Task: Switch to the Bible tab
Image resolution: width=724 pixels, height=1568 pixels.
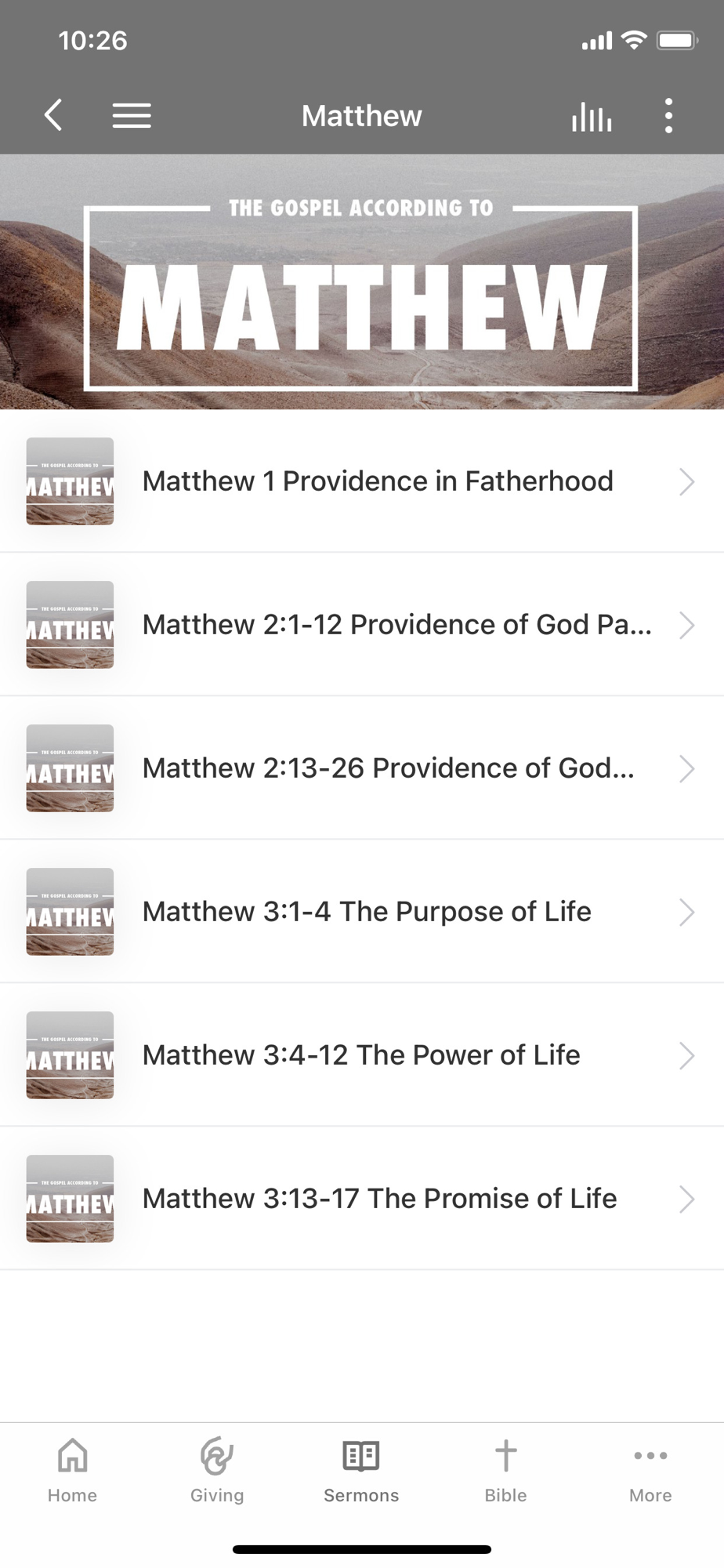Action: (x=505, y=1471)
